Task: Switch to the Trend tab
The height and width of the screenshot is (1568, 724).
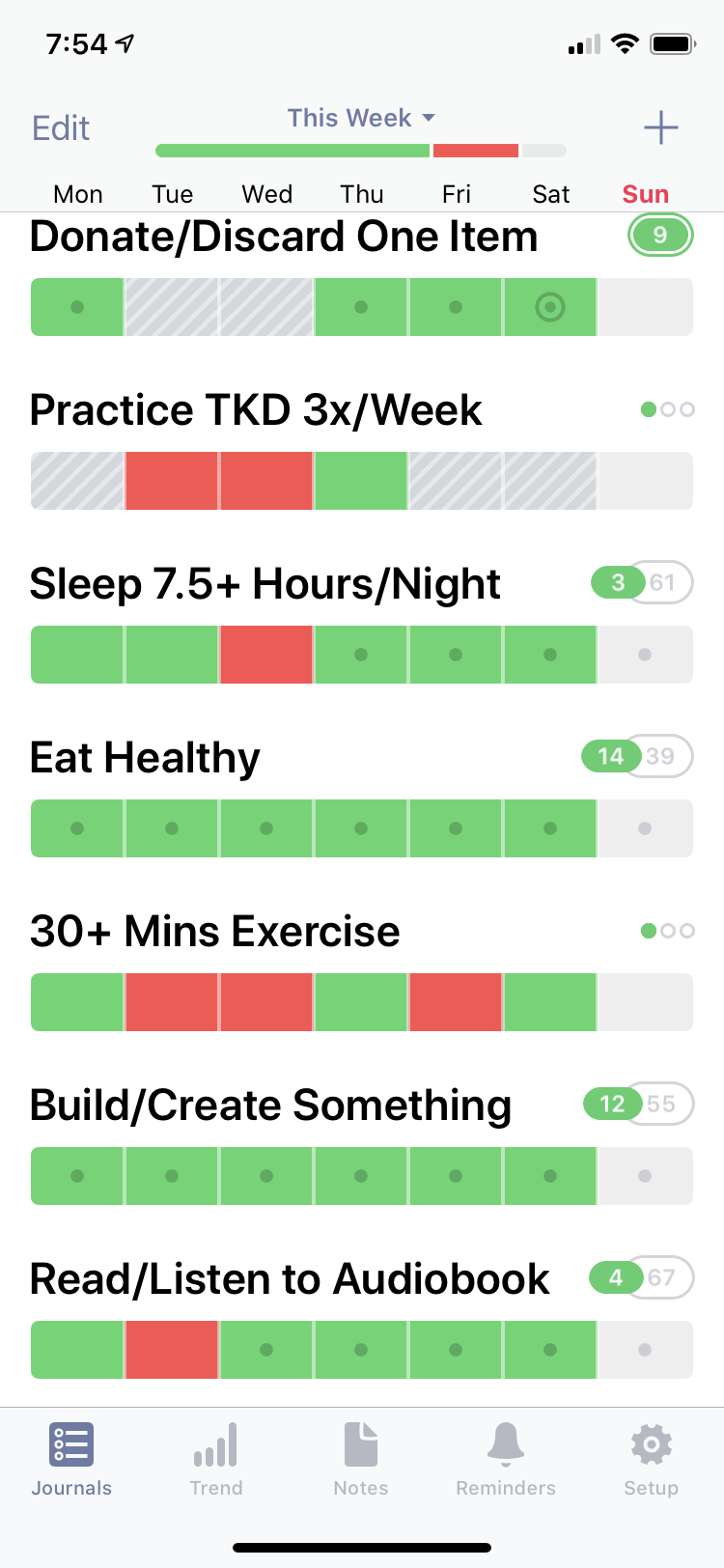Action: (216, 1460)
